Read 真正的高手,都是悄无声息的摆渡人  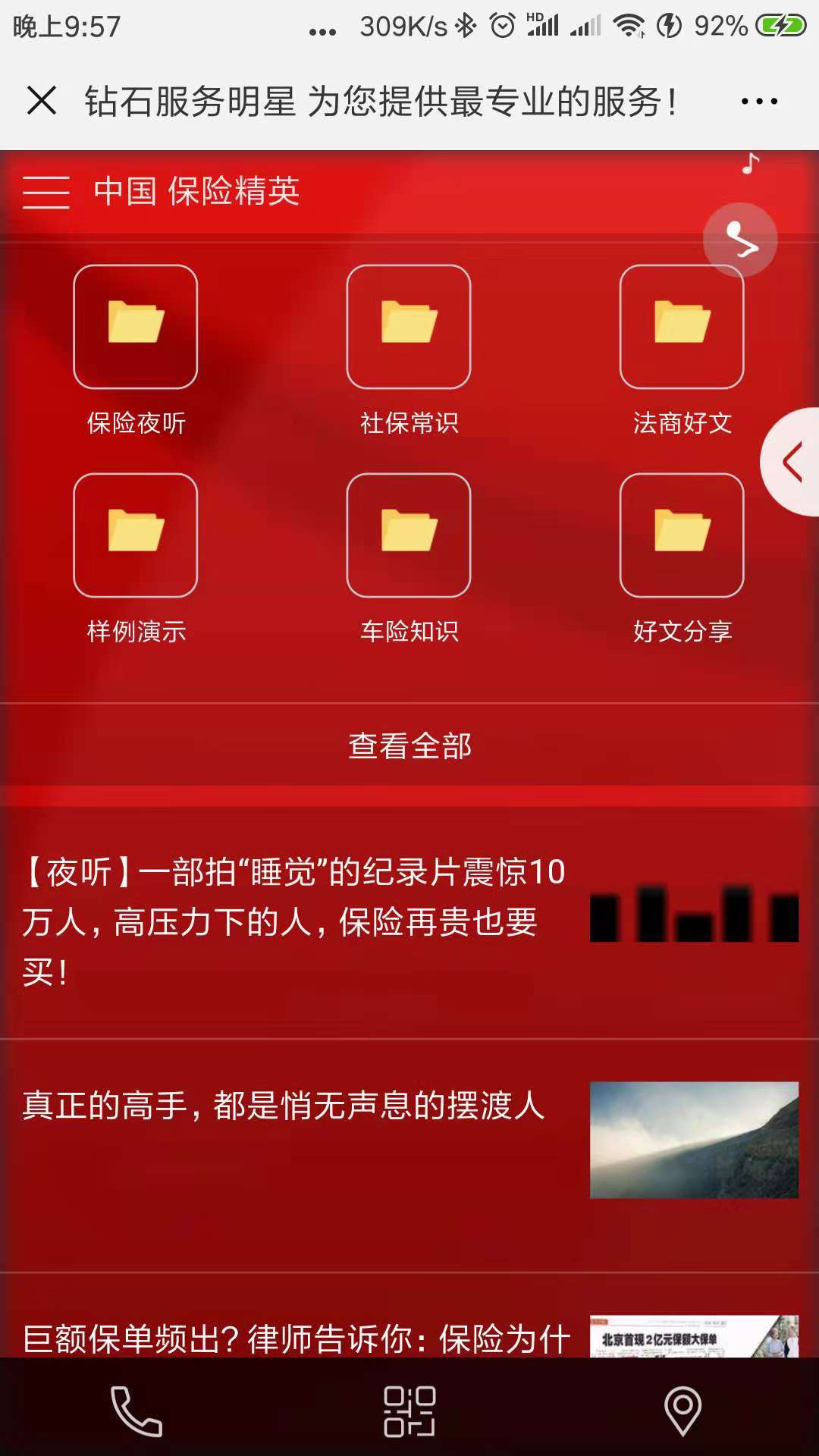pyautogui.click(x=284, y=1106)
